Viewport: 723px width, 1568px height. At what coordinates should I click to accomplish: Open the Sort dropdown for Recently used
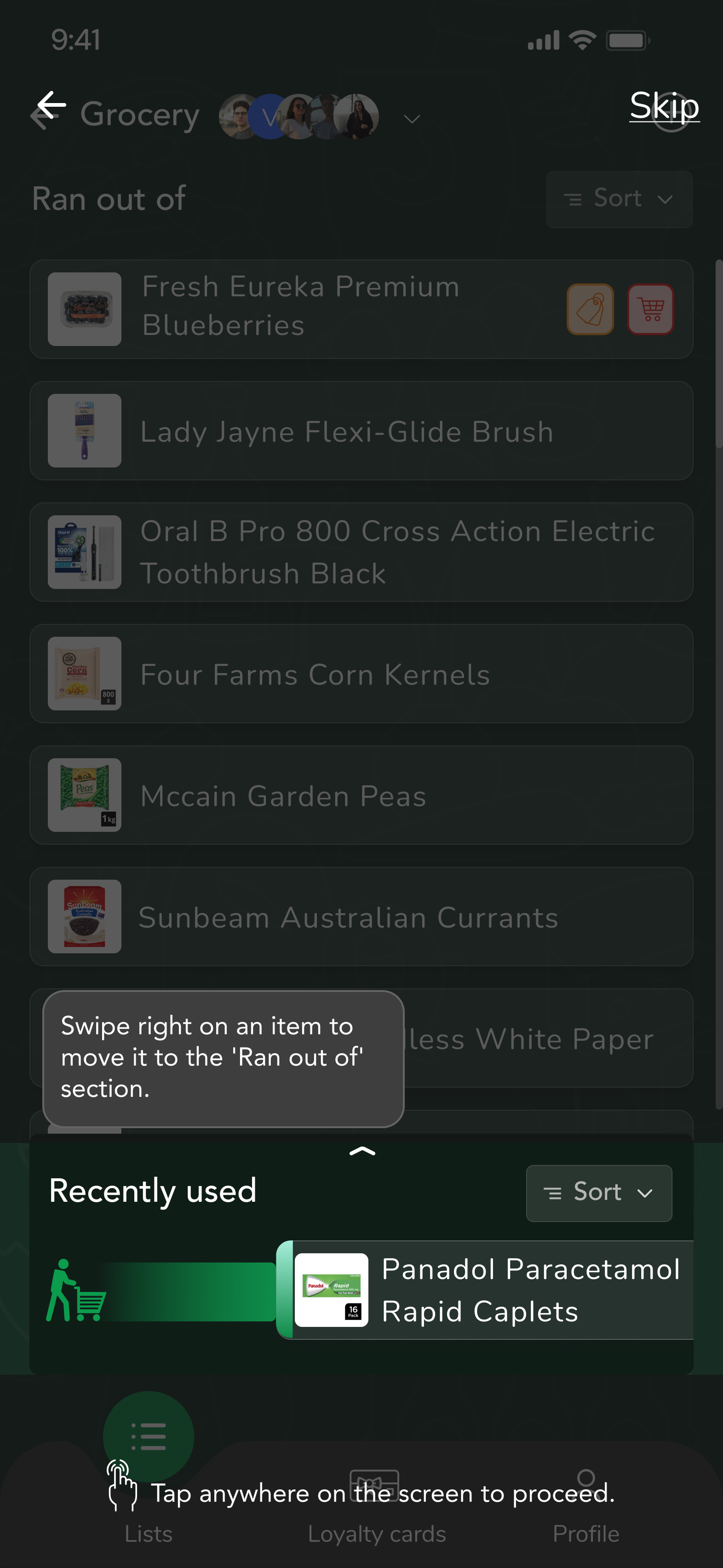coord(599,1193)
